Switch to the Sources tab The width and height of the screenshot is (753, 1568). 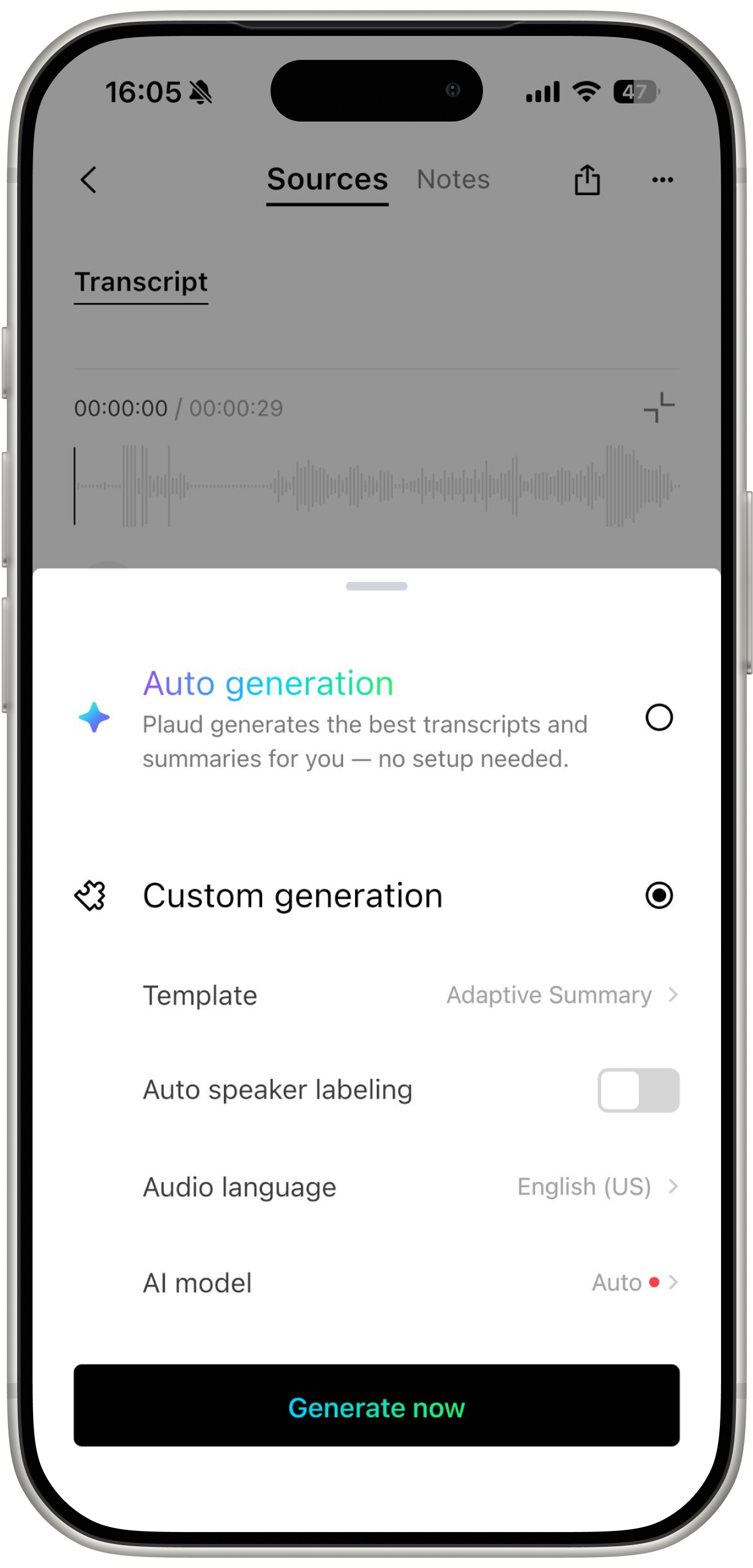[327, 180]
